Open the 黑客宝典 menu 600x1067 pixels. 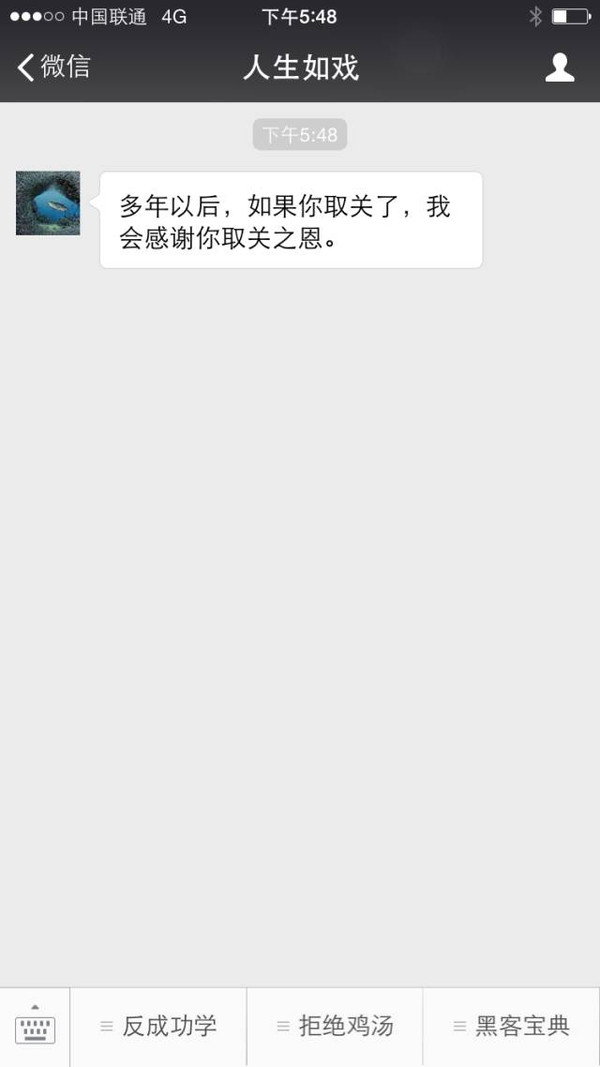click(x=511, y=1026)
